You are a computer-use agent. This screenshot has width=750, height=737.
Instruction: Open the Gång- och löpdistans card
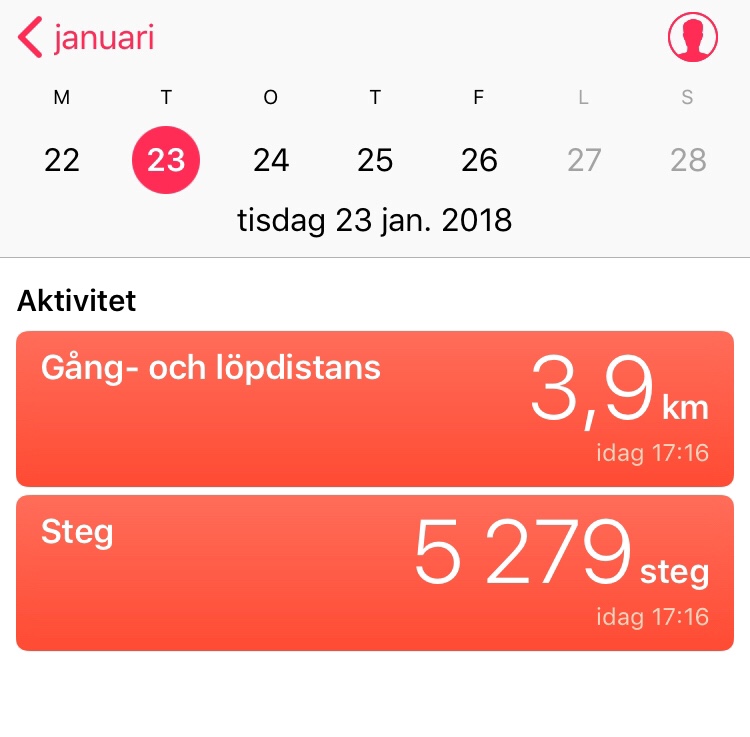375,409
